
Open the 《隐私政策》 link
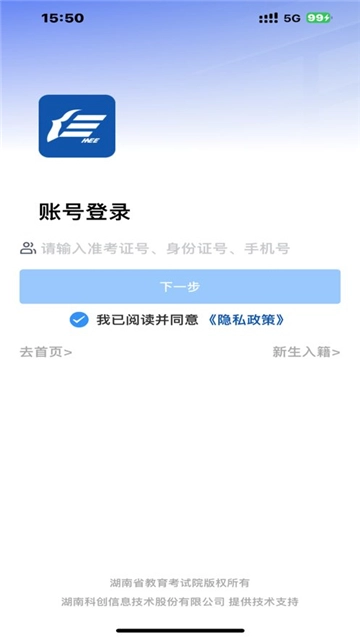246,320
